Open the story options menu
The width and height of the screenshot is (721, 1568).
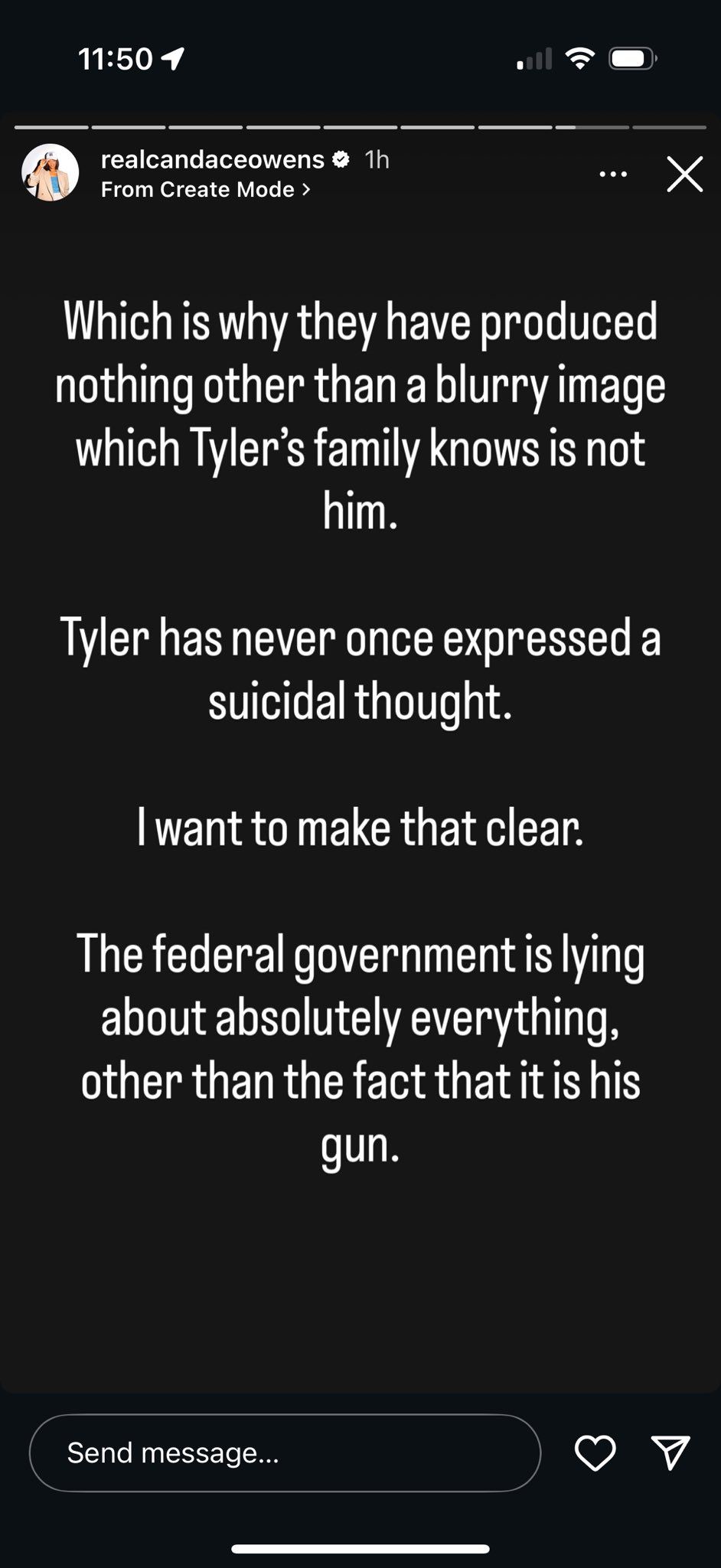pyautogui.click(x=613, y=175)
